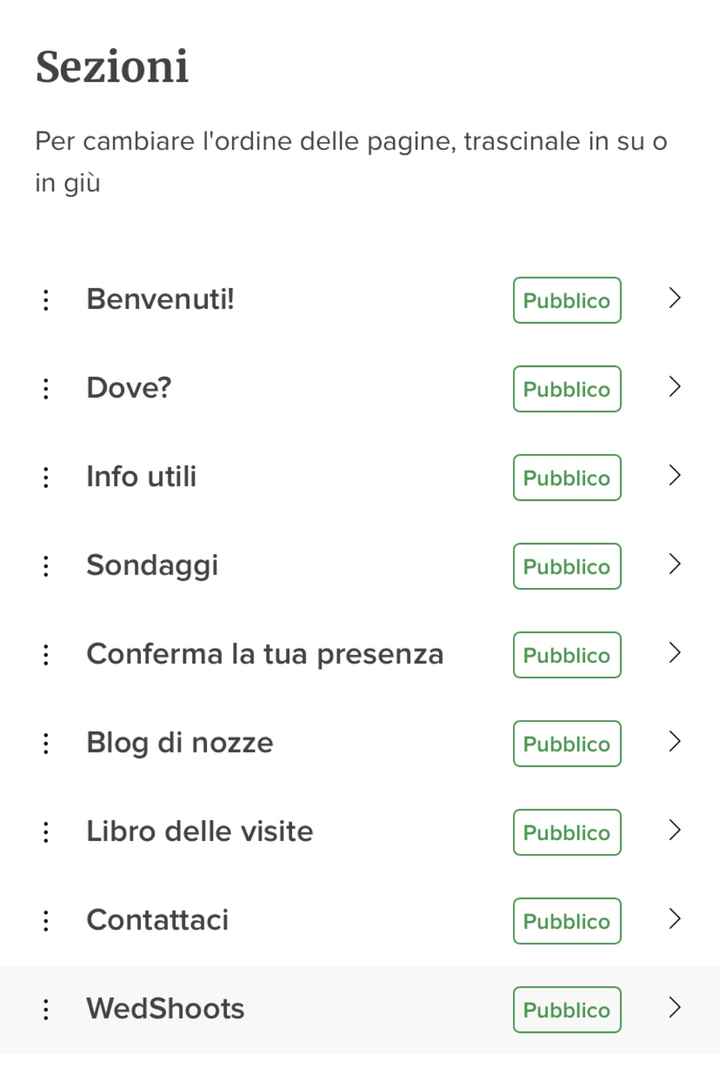
Task: Tap the Pubblico badge for Benvenuti!
Action: pos(566,300)
